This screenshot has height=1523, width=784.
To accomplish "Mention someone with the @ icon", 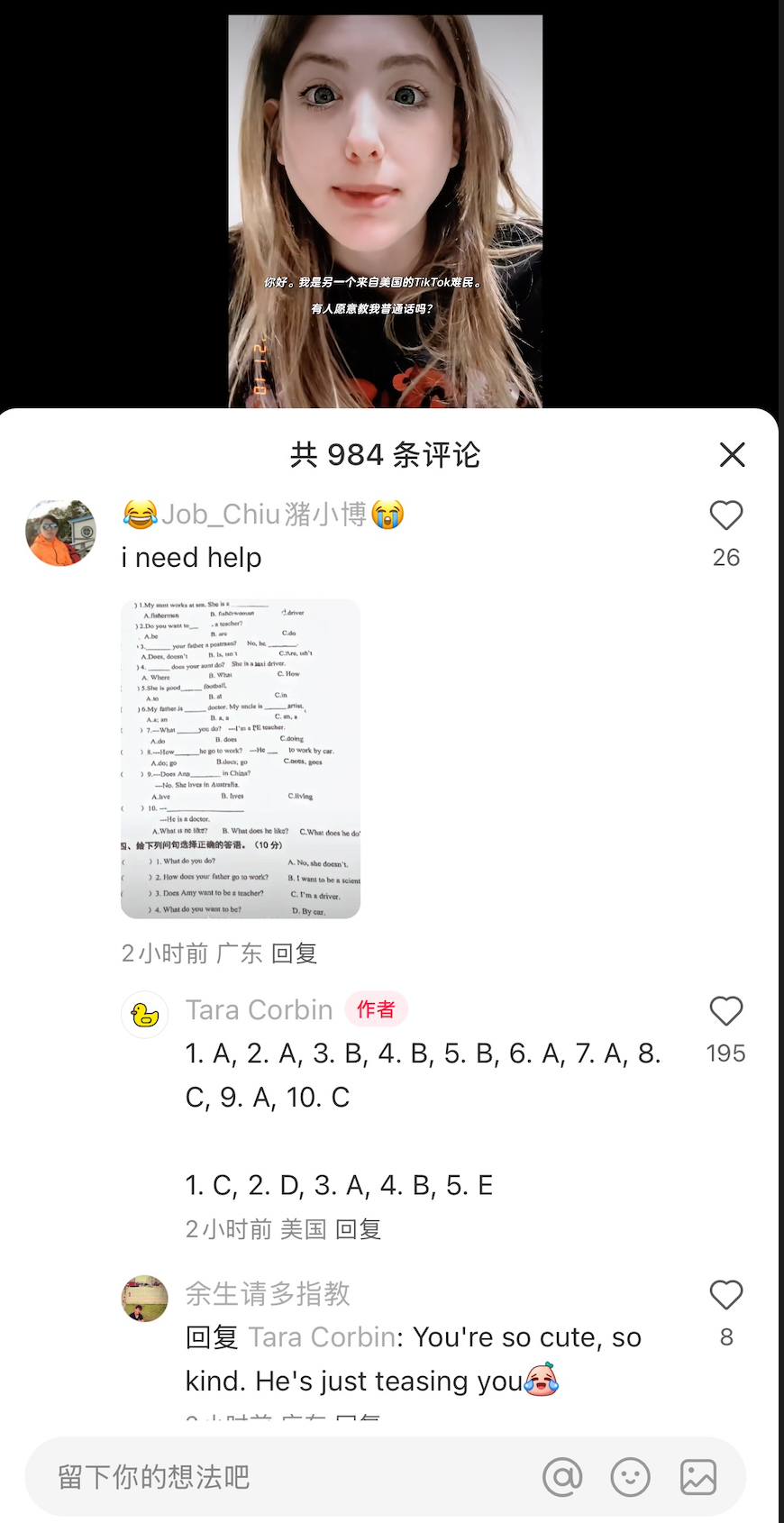I will click(562, 1477).
